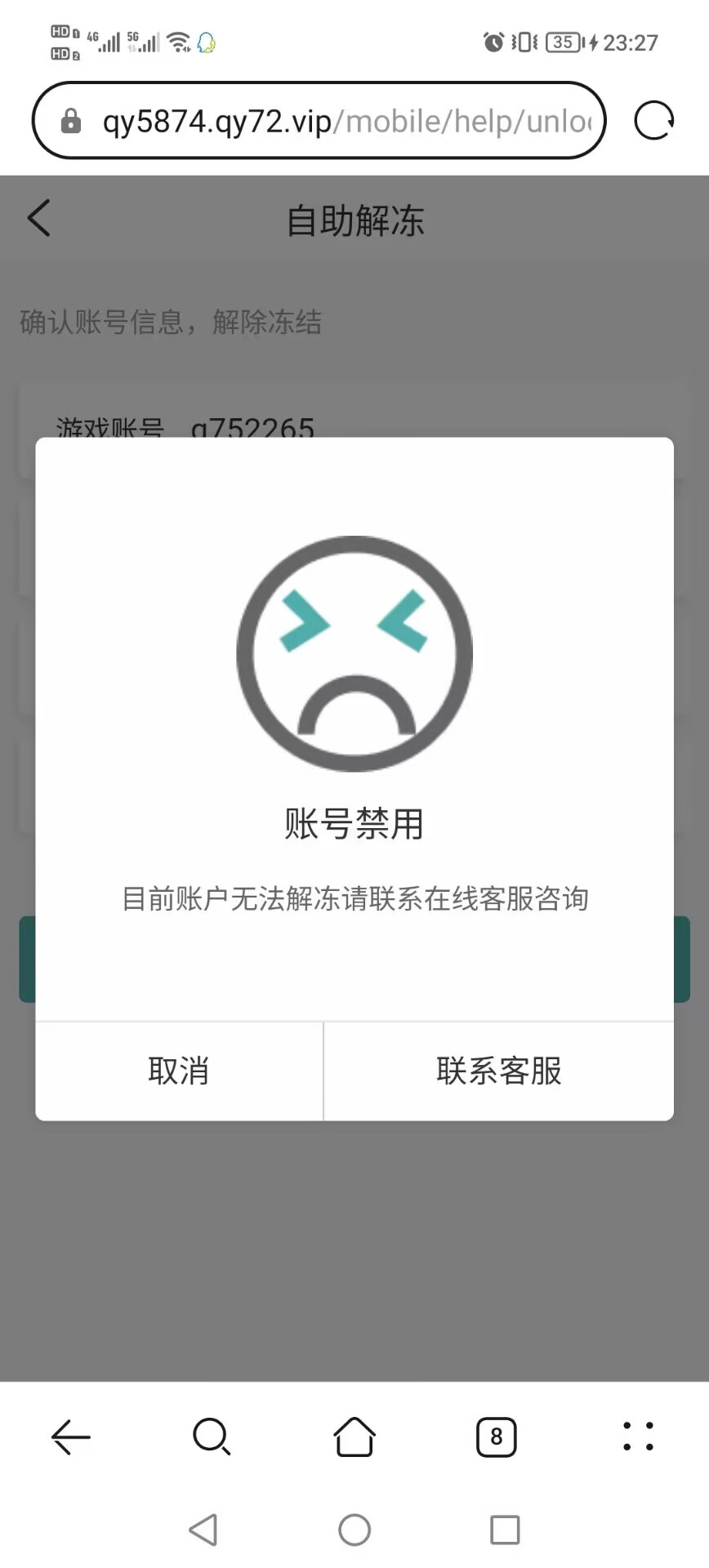The width and height of the screenshot is (709, 1568).
Task: Open recent apps with the square button
Action: pos(505,1530)
